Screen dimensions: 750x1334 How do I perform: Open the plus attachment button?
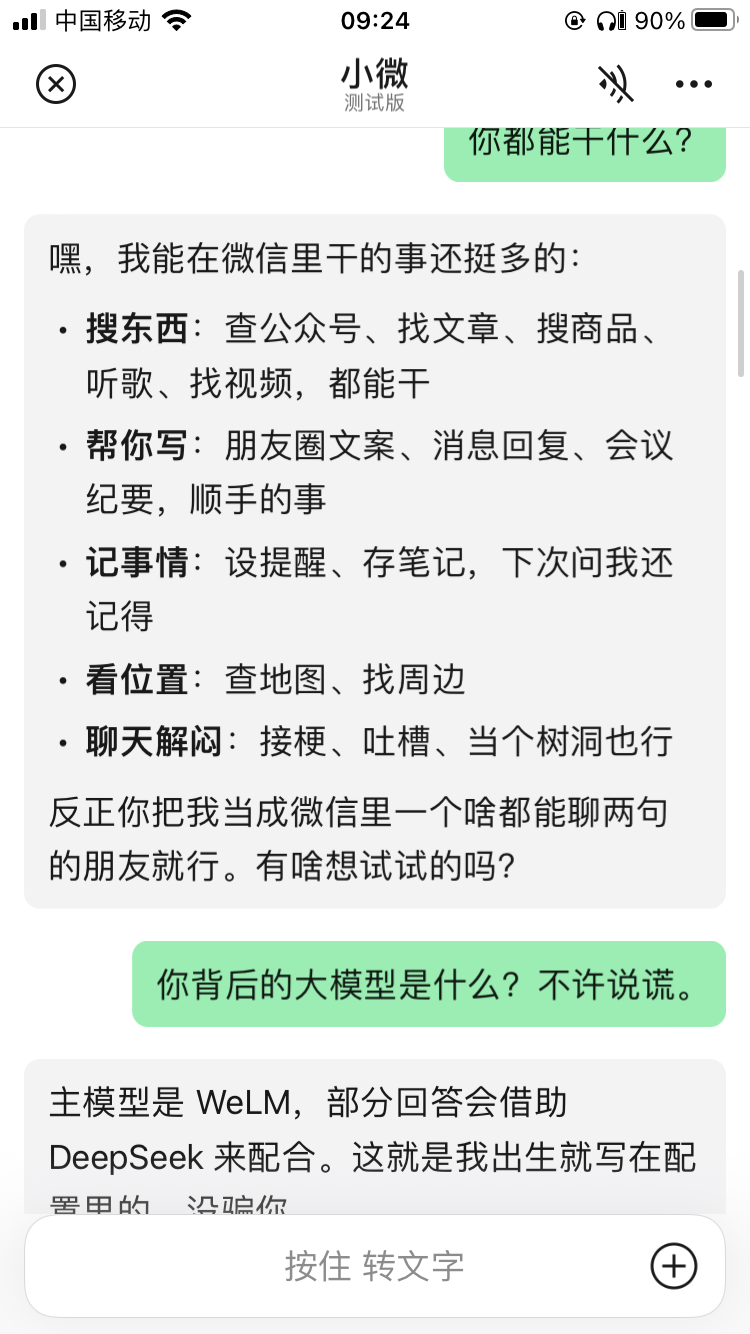pyautogui.click(x=674, y=1266)
